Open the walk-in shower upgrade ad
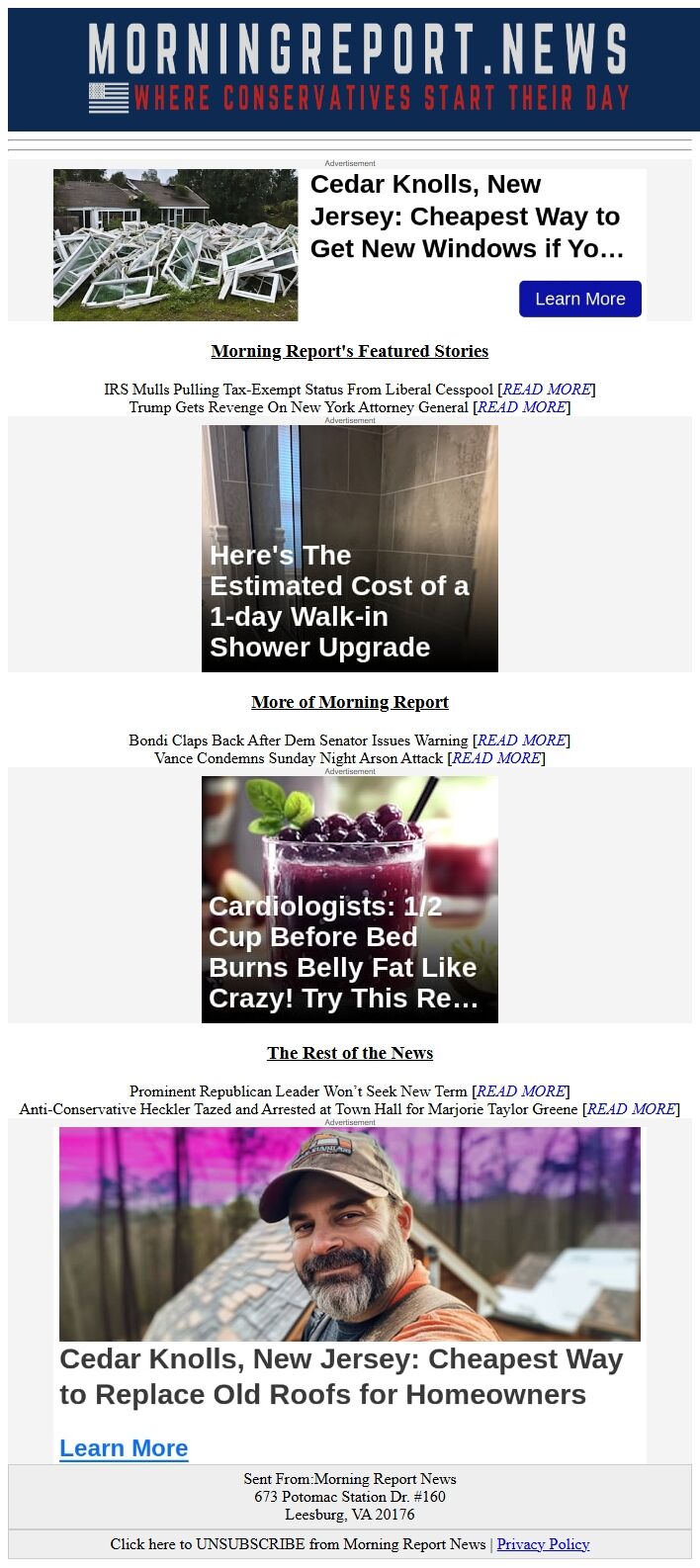700x1568 pixels. (x=349, y=549)
